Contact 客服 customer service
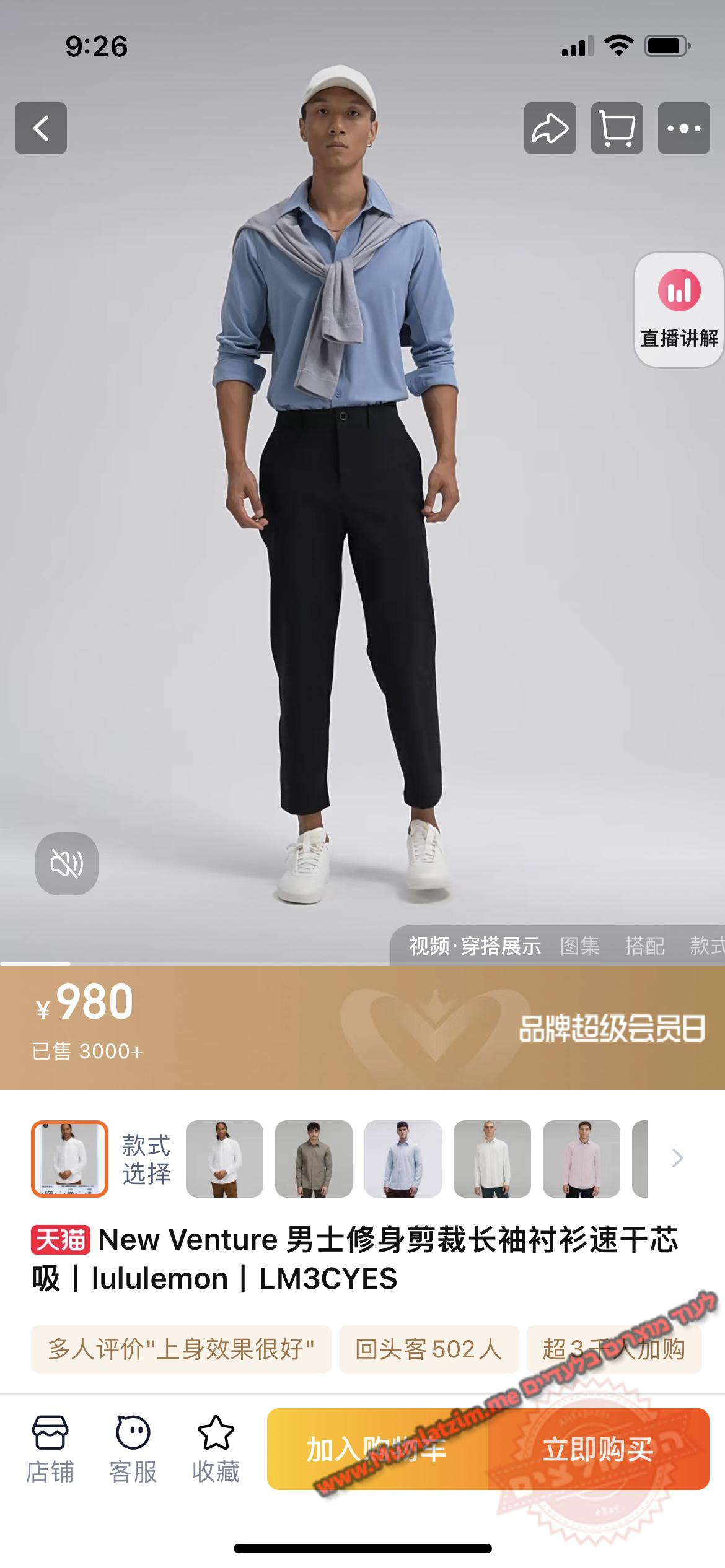This screenshot has width=725, height=1568. coord(133,1449)
